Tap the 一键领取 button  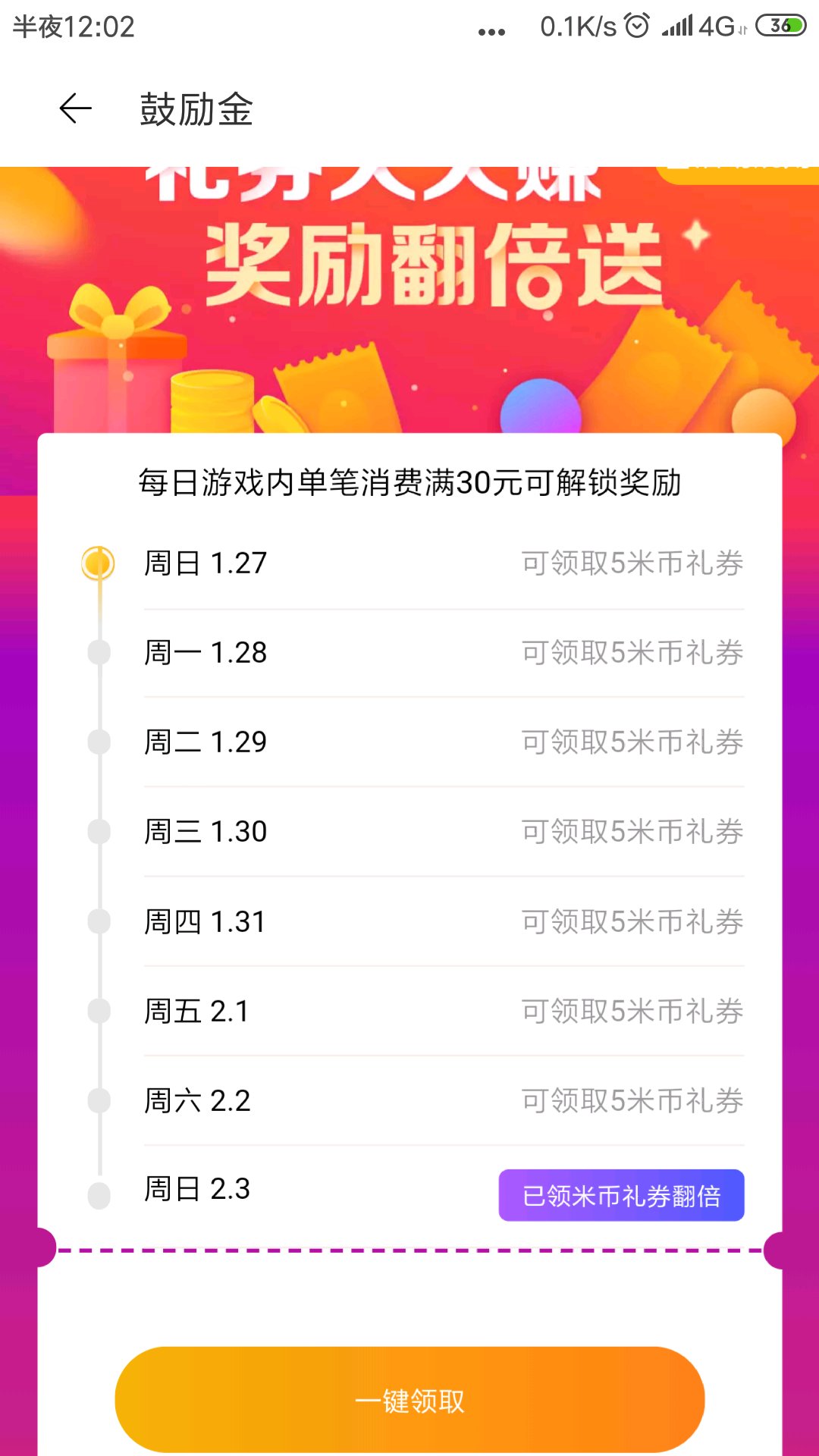(x=409, y=1400)
